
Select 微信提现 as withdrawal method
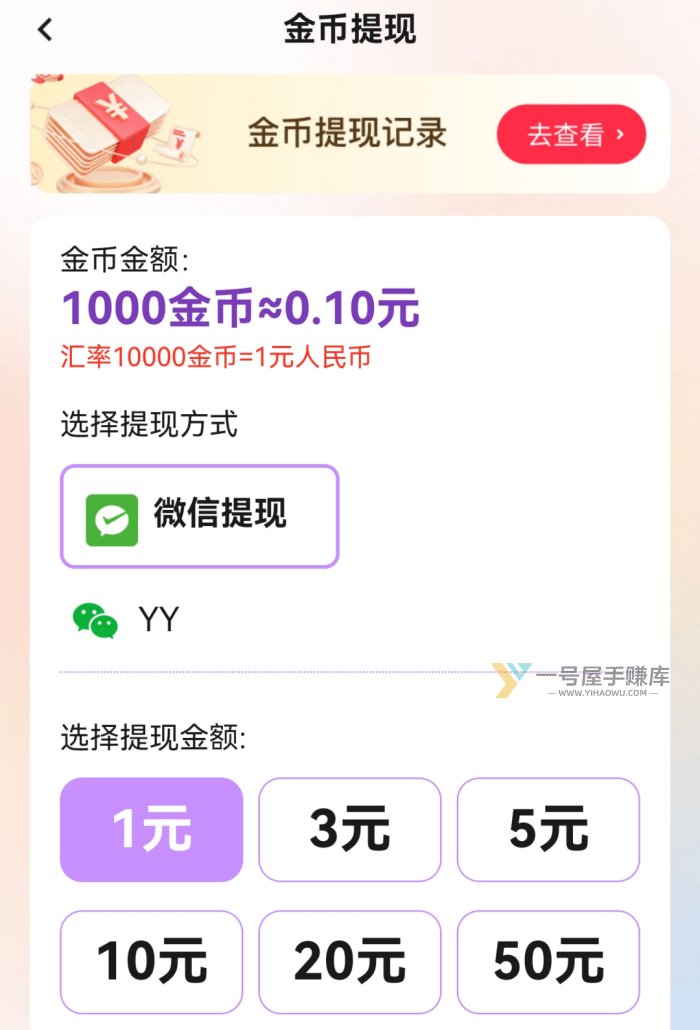coord(200,516)
